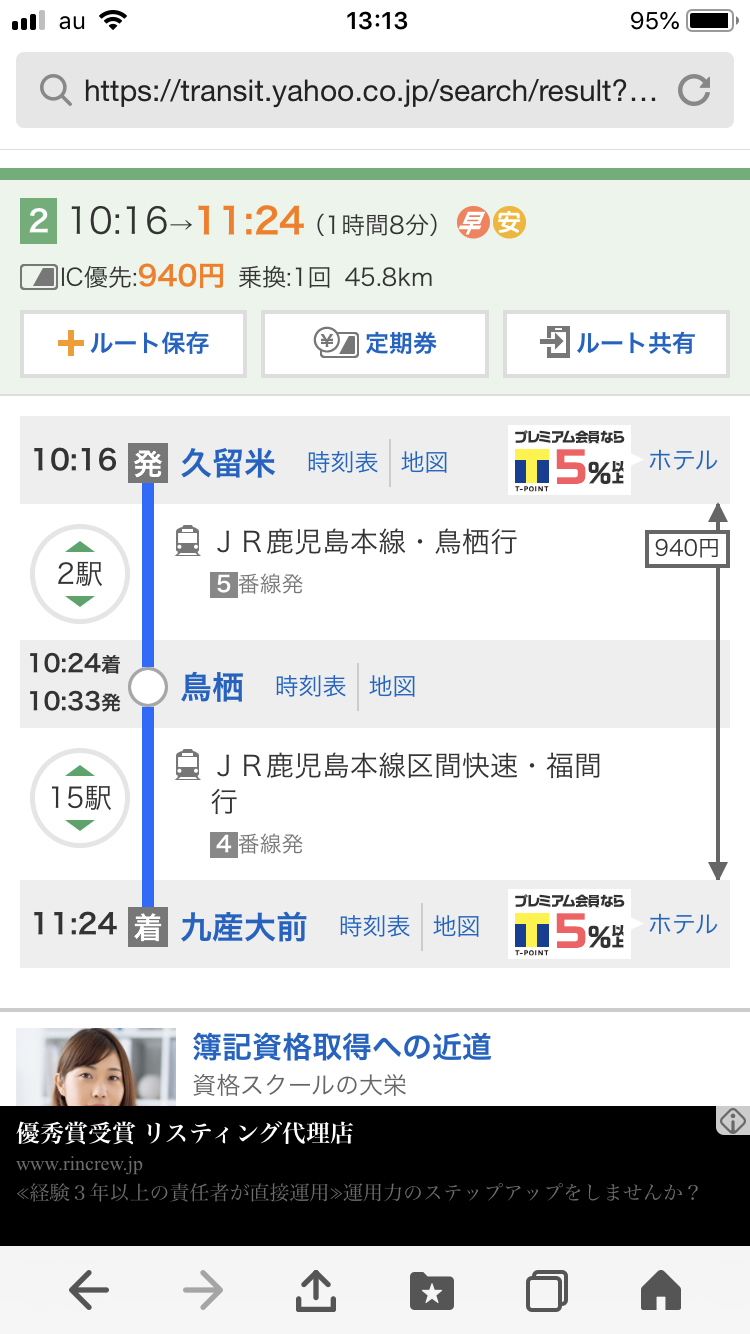Expand the 15駅 stops list
The height and width of the screenshot is (1334, 750).
79,798
